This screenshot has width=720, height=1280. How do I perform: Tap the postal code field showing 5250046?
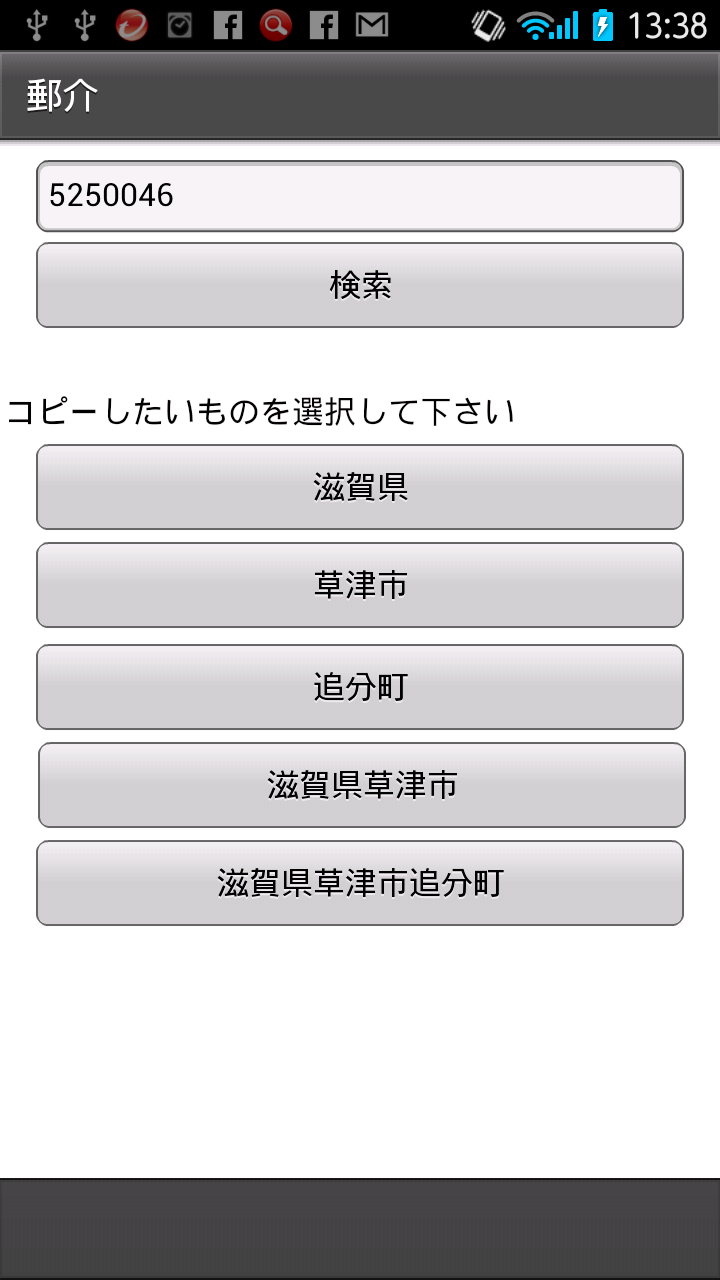(x=360, y=196)
